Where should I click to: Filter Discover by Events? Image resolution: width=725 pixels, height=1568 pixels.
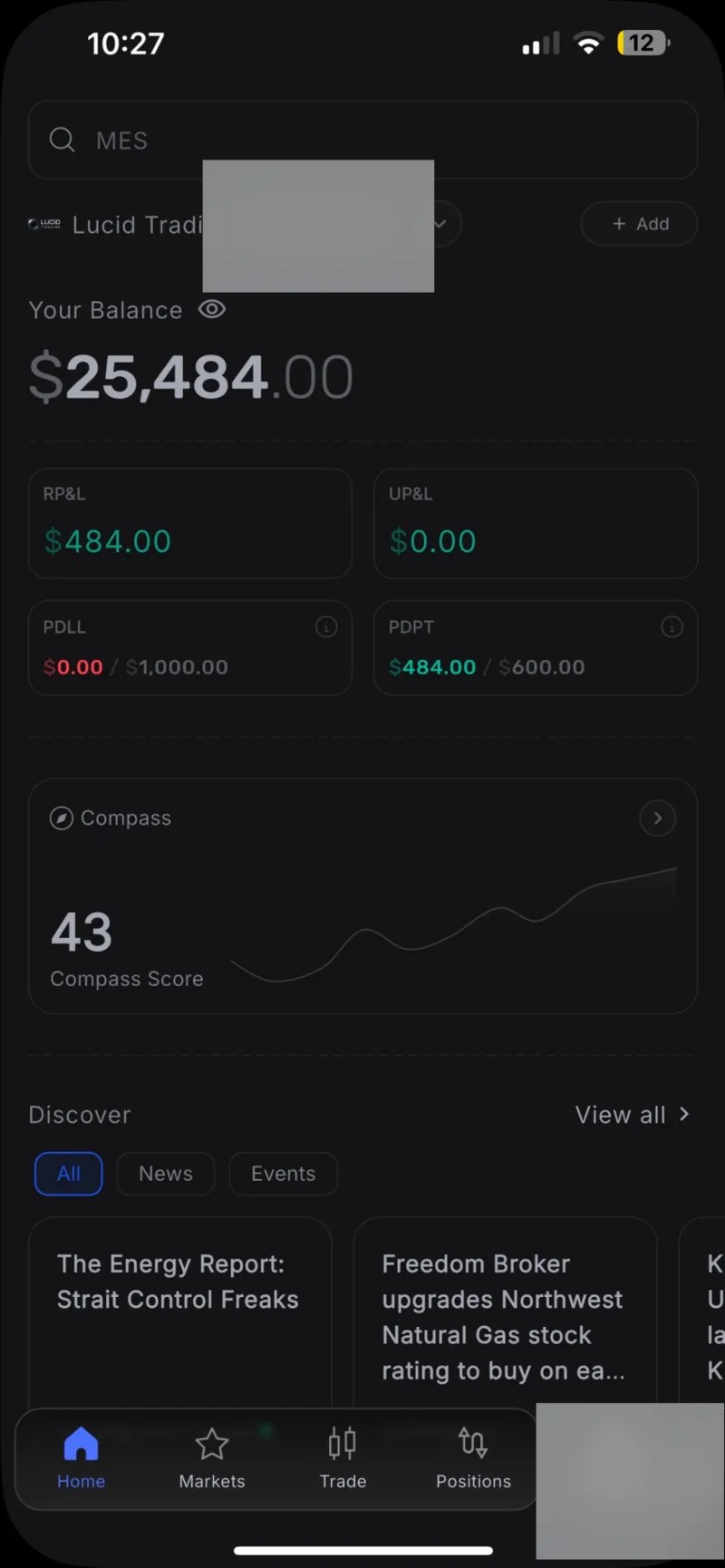[x=284, y=1174]
